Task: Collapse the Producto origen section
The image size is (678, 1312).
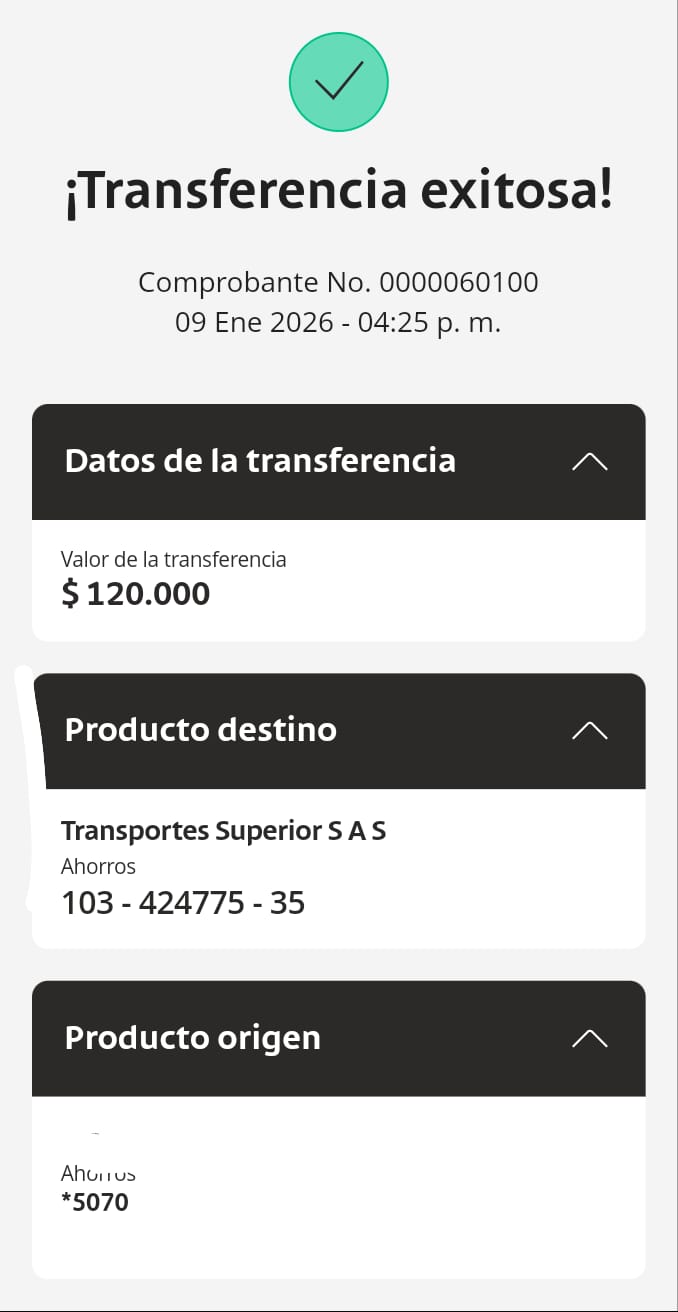Action: pyautogui.click(x=589, y=1039)
